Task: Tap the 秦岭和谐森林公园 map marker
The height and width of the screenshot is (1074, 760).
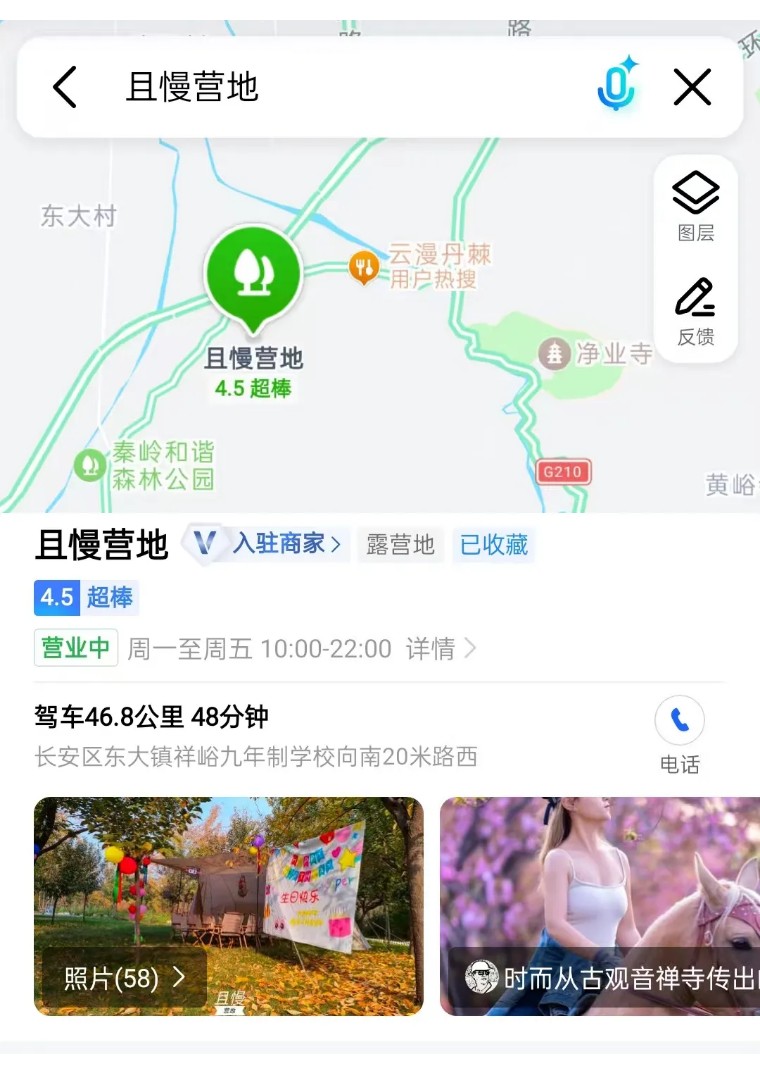Action: point(90,465)
